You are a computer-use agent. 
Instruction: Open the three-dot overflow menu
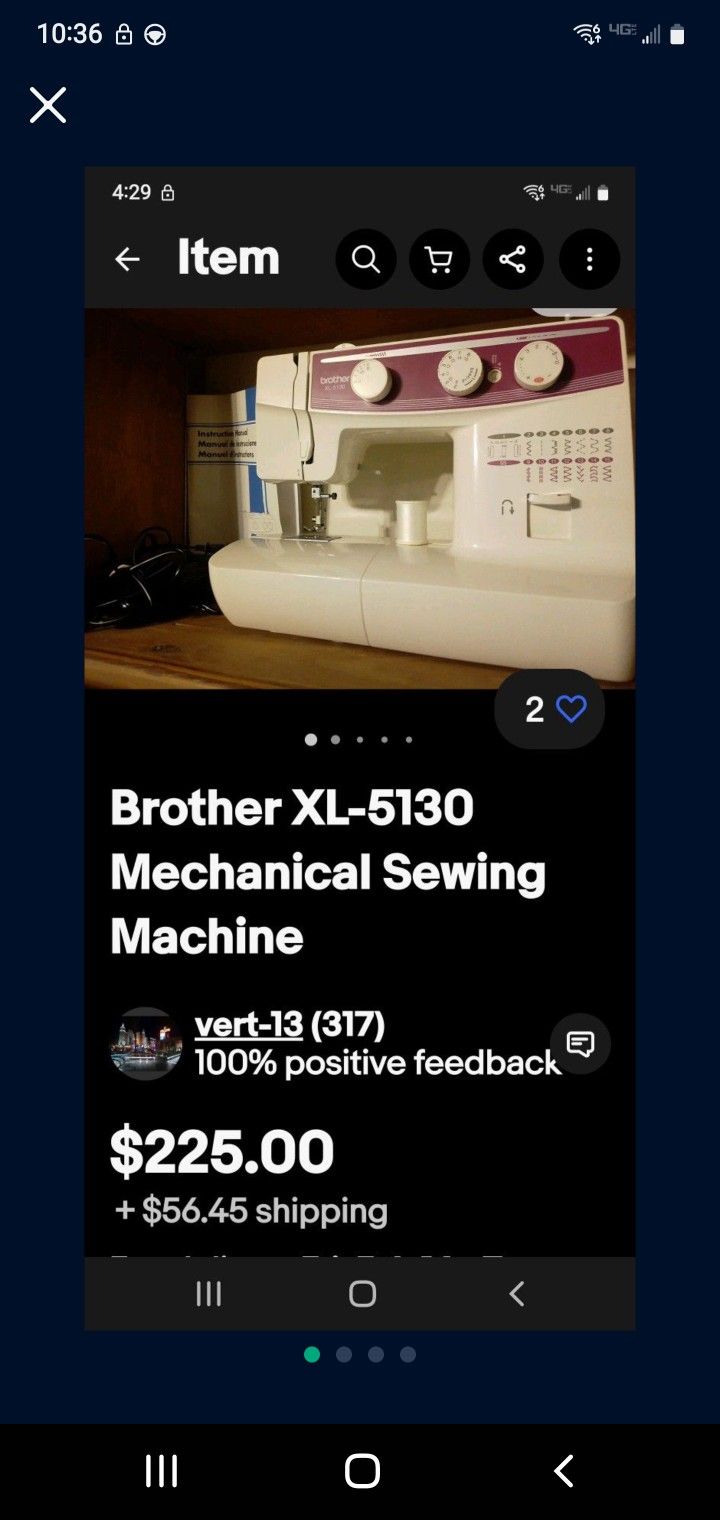point(589,259)
